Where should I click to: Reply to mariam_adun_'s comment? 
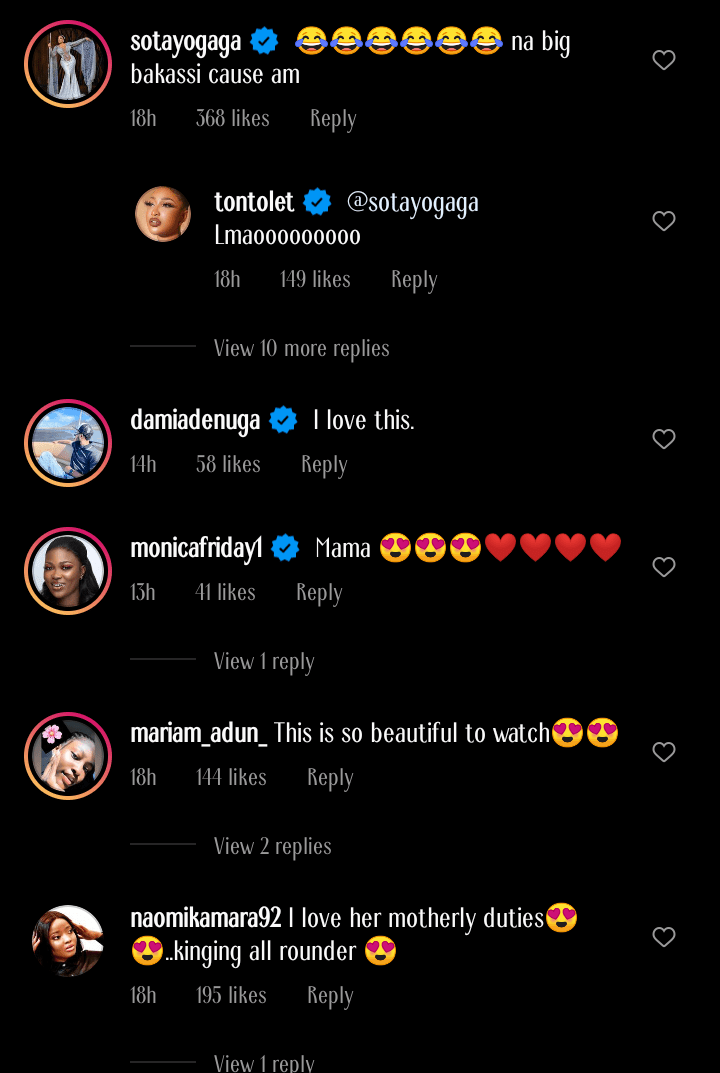click(330, 778)
